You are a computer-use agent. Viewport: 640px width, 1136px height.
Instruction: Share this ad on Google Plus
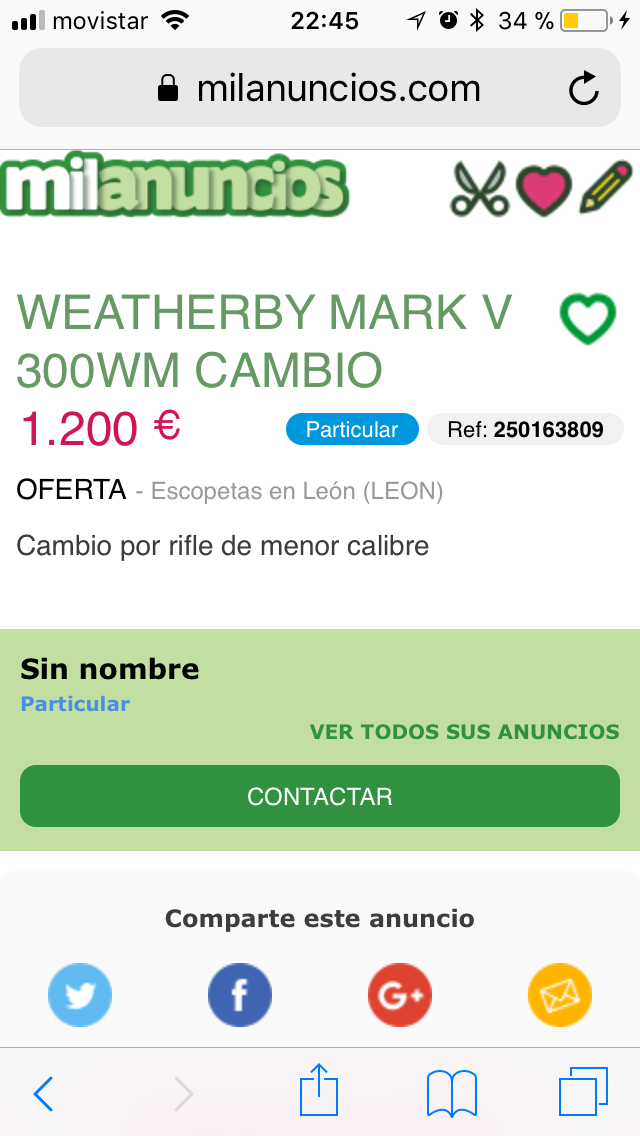point(400,996)
